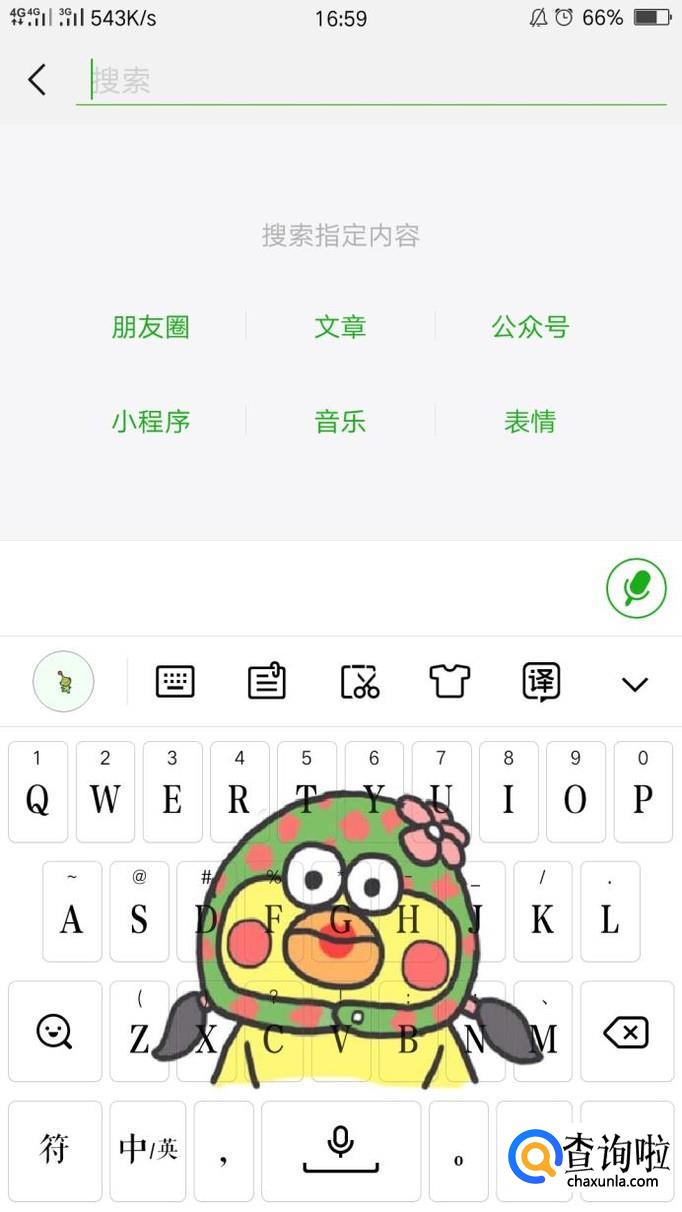Search within 文章

tap(340, 327)
